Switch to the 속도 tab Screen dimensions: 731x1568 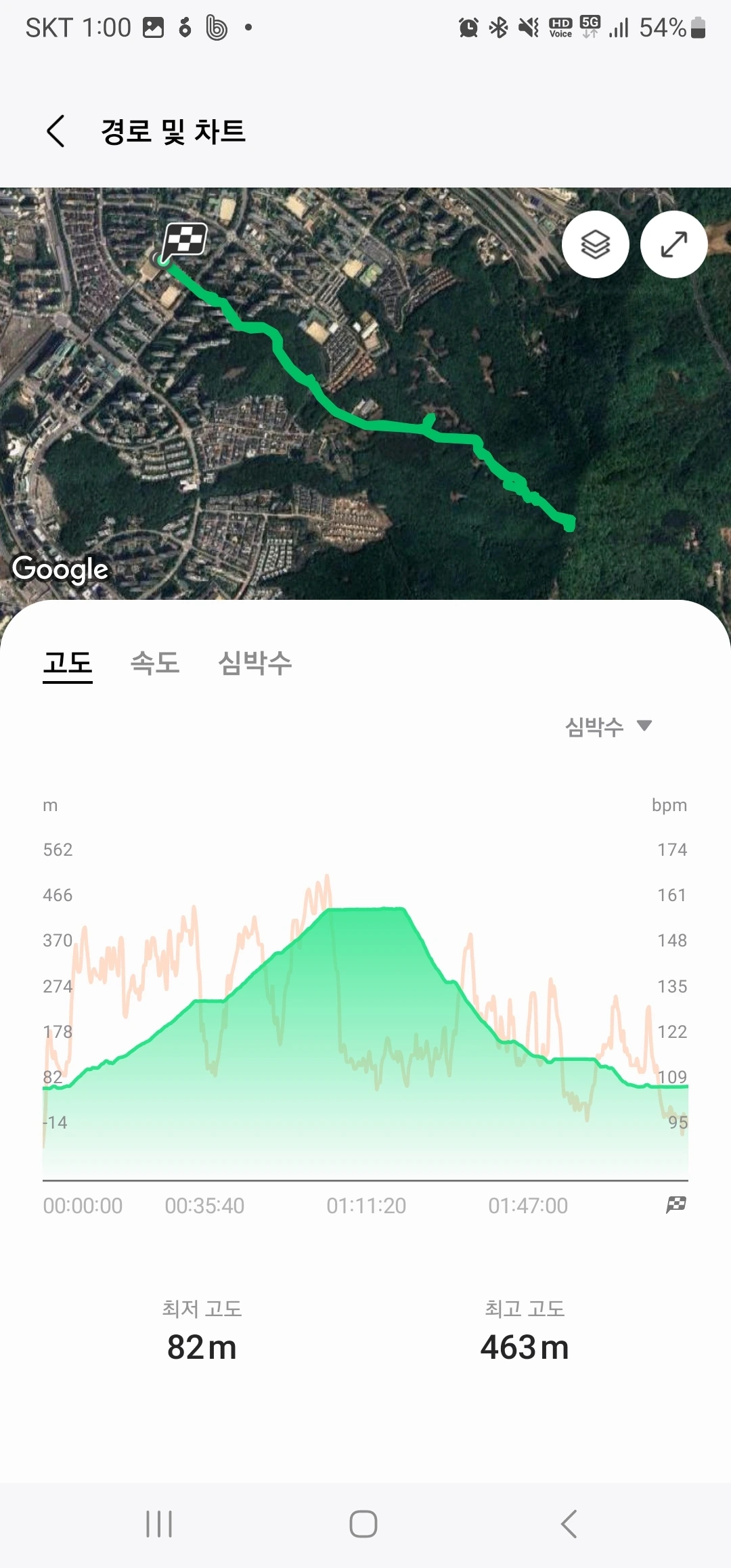pyautogui.click(x=155, y=663)
